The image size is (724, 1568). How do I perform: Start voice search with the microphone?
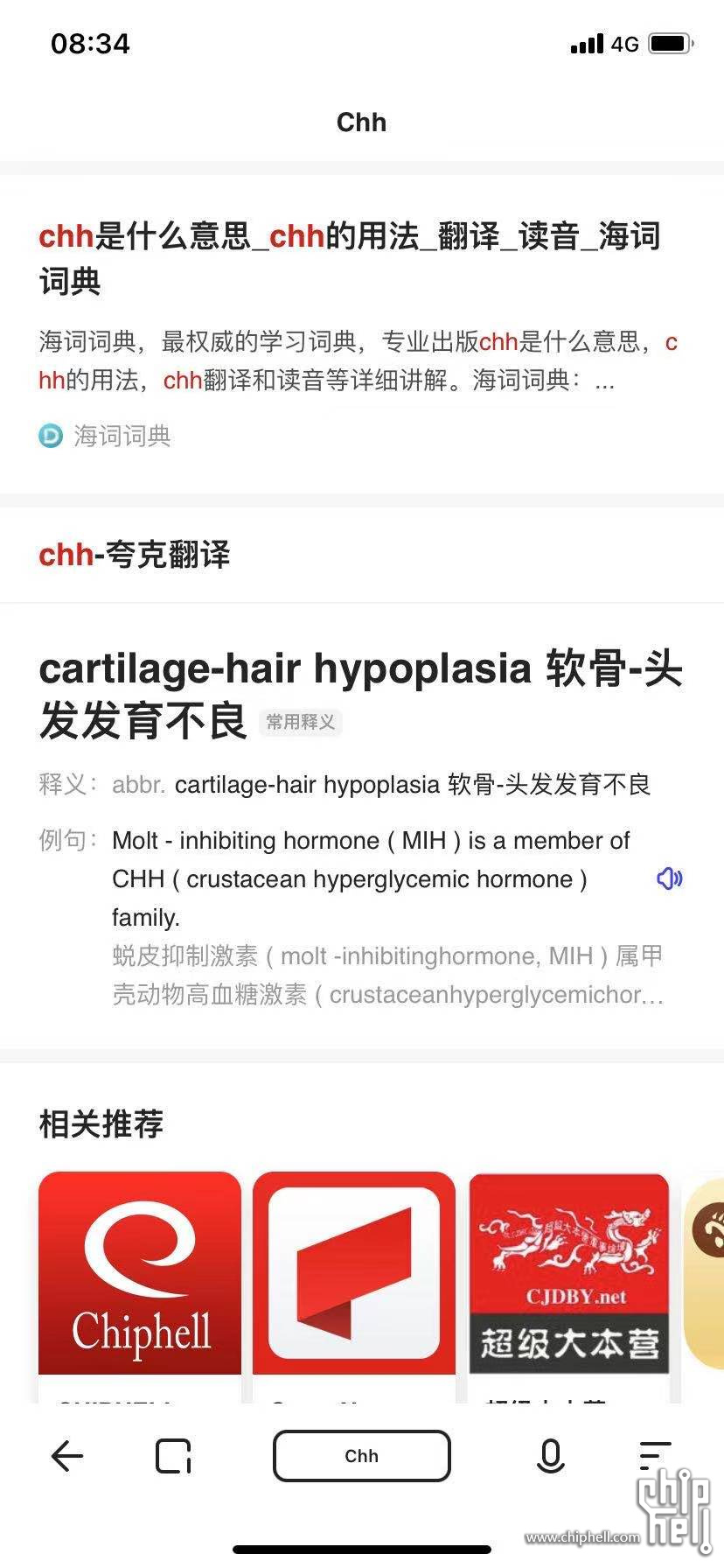(x=550, y=1456)
